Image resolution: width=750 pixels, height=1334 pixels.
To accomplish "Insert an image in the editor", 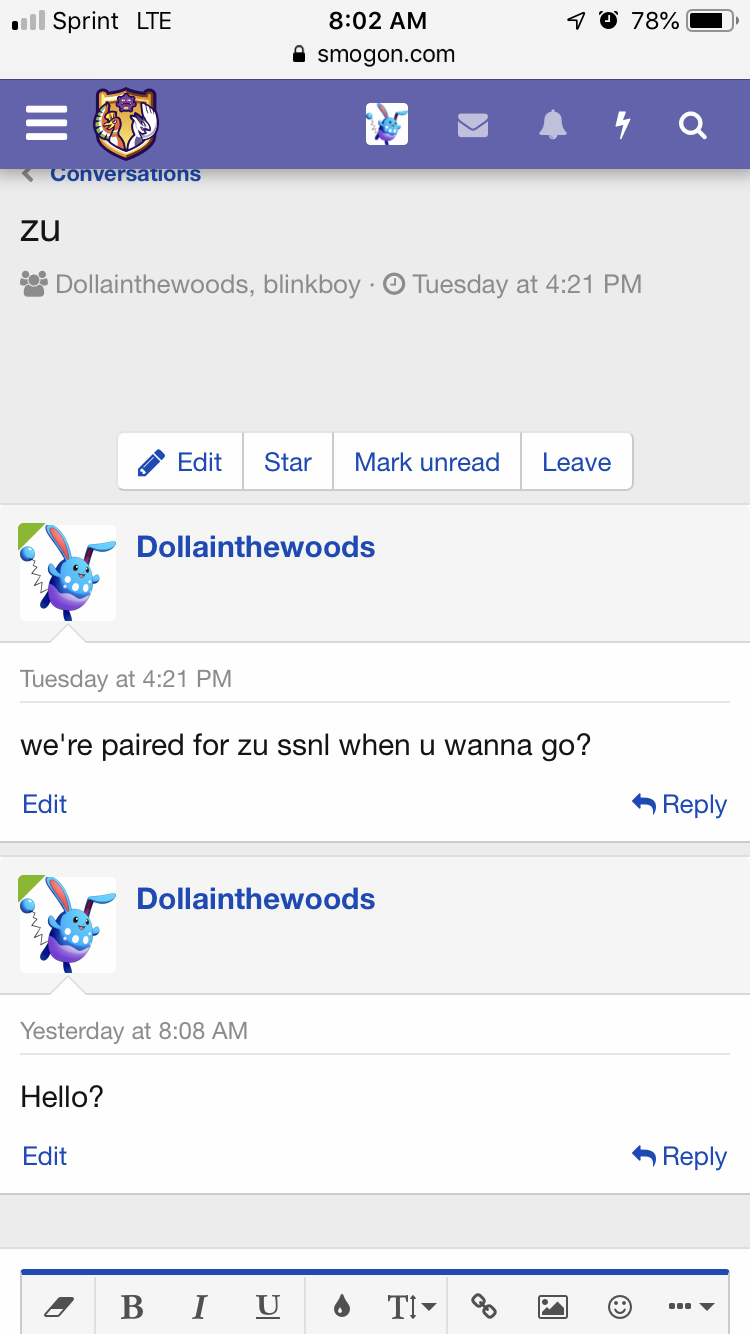I will 553,1306.
